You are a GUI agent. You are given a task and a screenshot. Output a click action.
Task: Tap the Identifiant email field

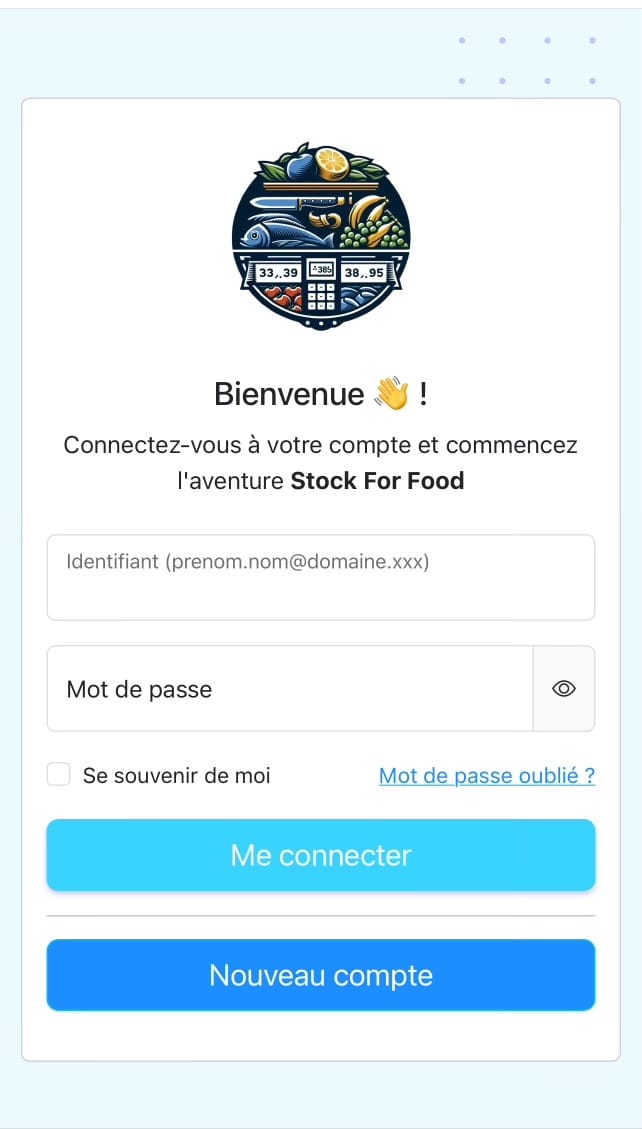click(320, 578)
